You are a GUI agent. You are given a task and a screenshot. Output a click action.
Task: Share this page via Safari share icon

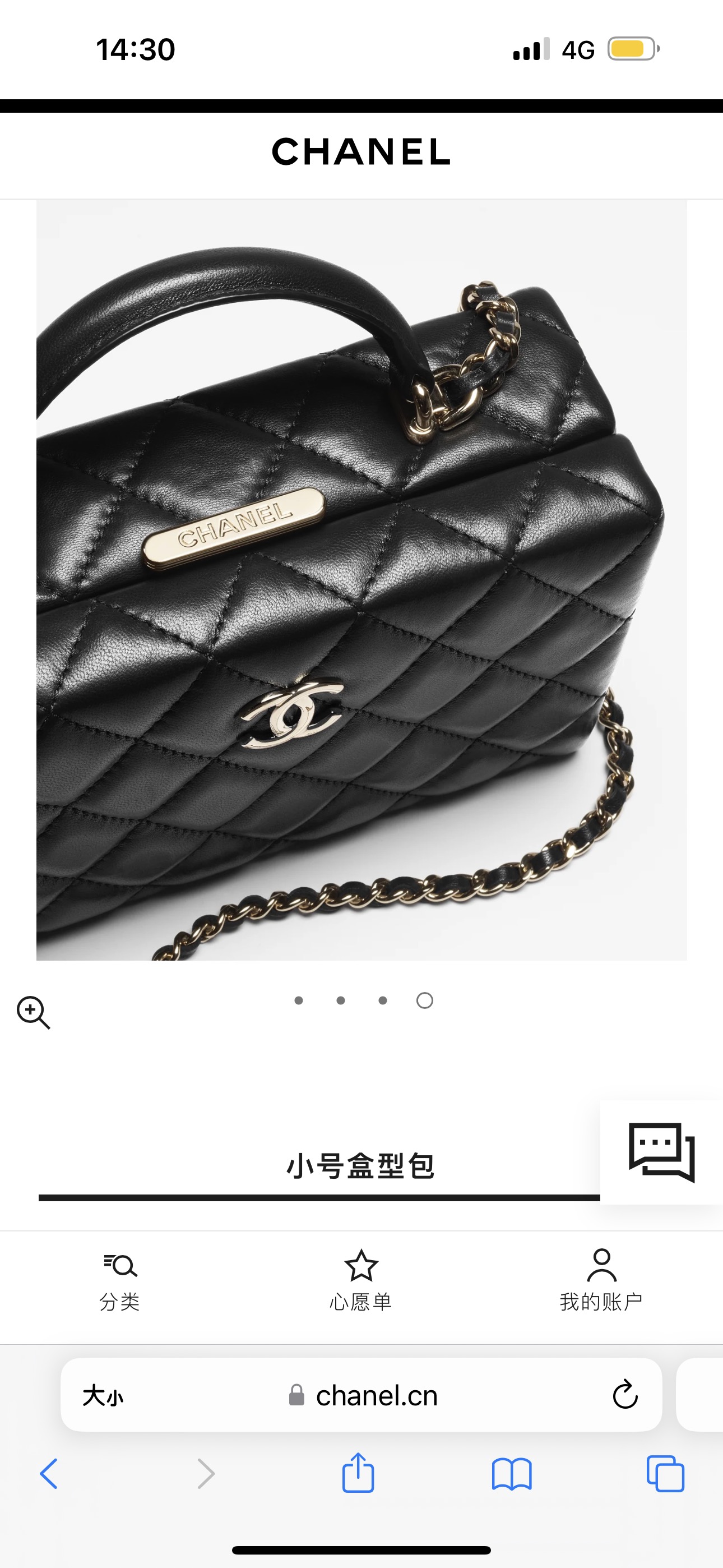pos(358,1473)
